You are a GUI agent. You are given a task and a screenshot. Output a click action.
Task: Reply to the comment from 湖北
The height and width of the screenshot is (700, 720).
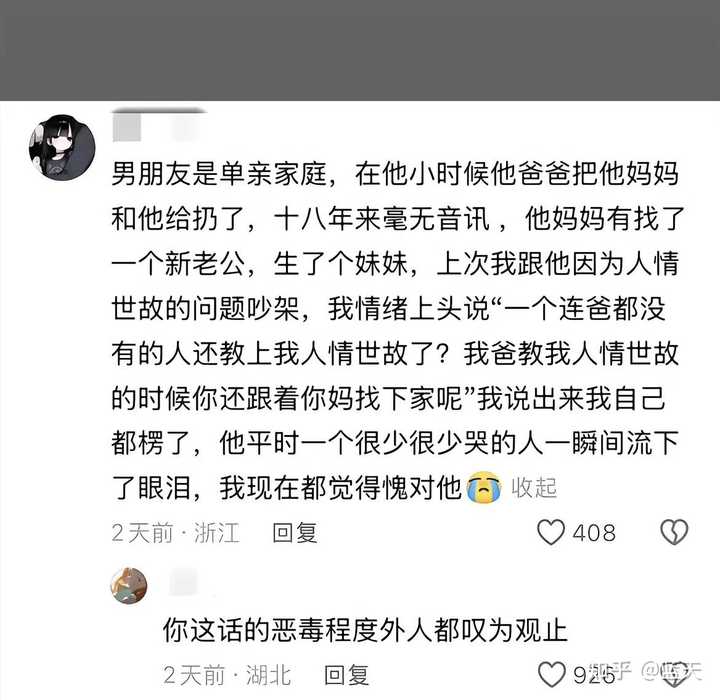347,675
